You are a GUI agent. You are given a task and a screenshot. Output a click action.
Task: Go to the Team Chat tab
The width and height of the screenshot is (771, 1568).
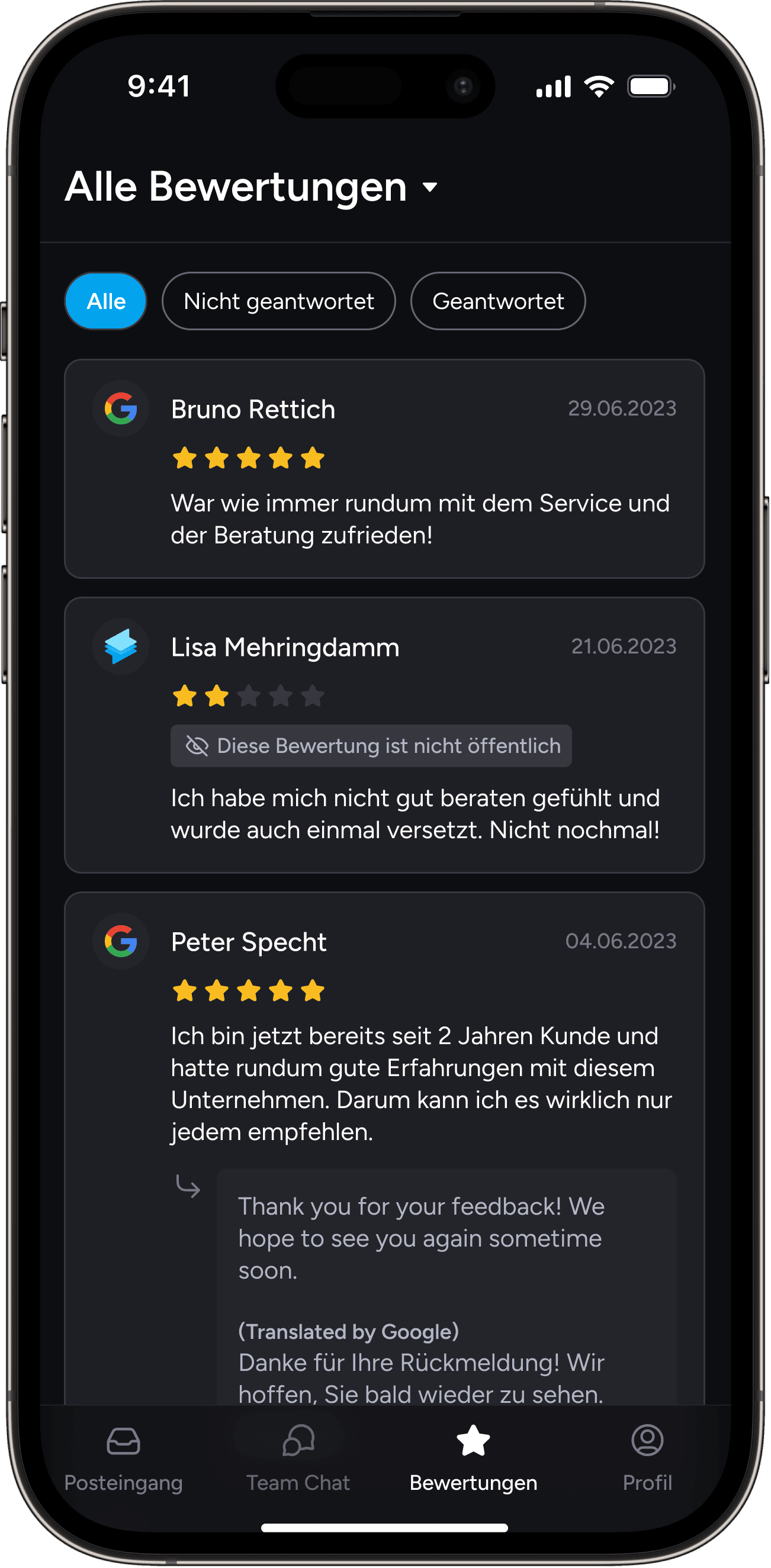(298, 1457)
